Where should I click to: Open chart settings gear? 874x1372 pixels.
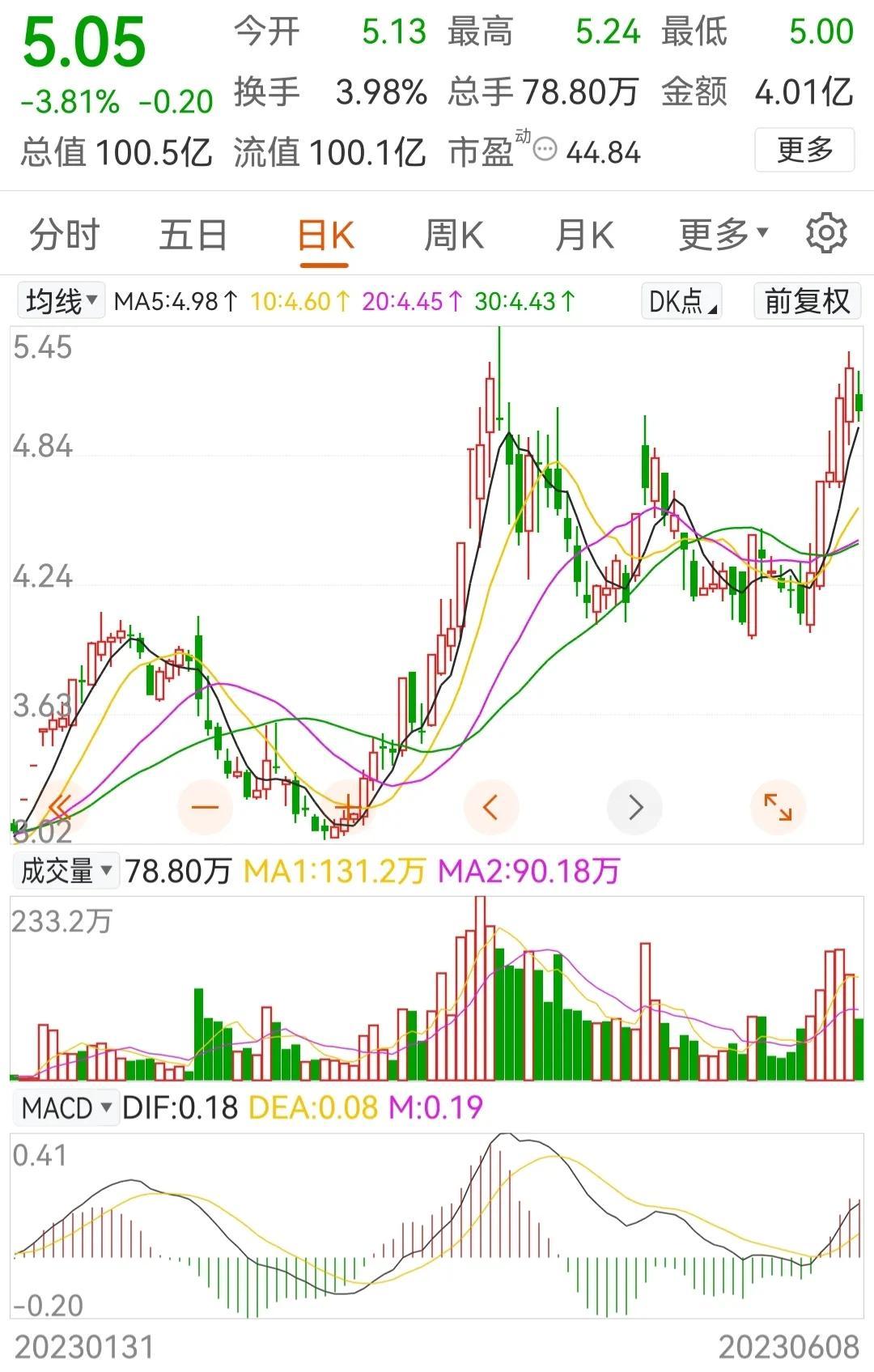pos(826,234)
